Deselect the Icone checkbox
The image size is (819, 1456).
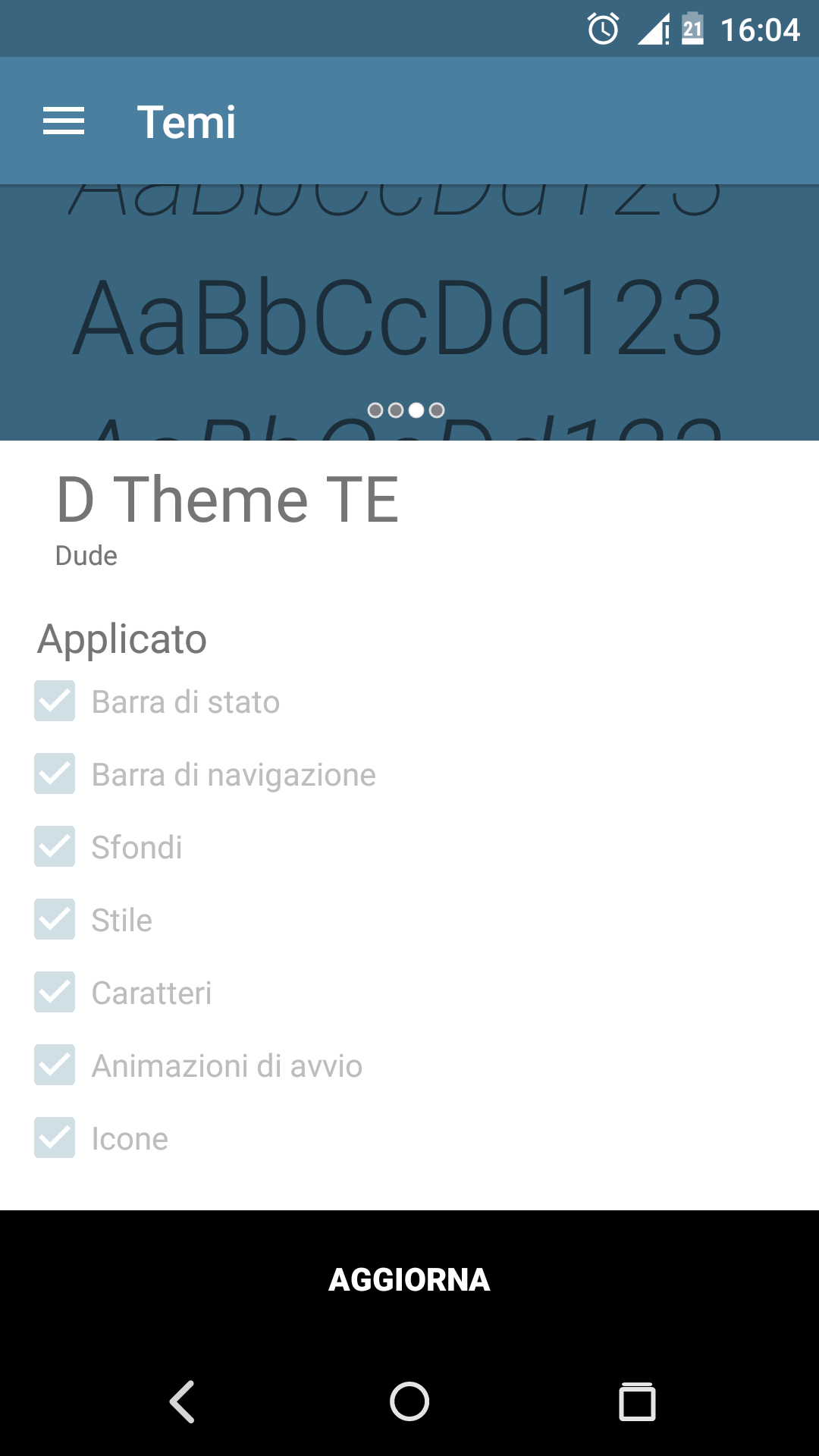point(55,1137)
